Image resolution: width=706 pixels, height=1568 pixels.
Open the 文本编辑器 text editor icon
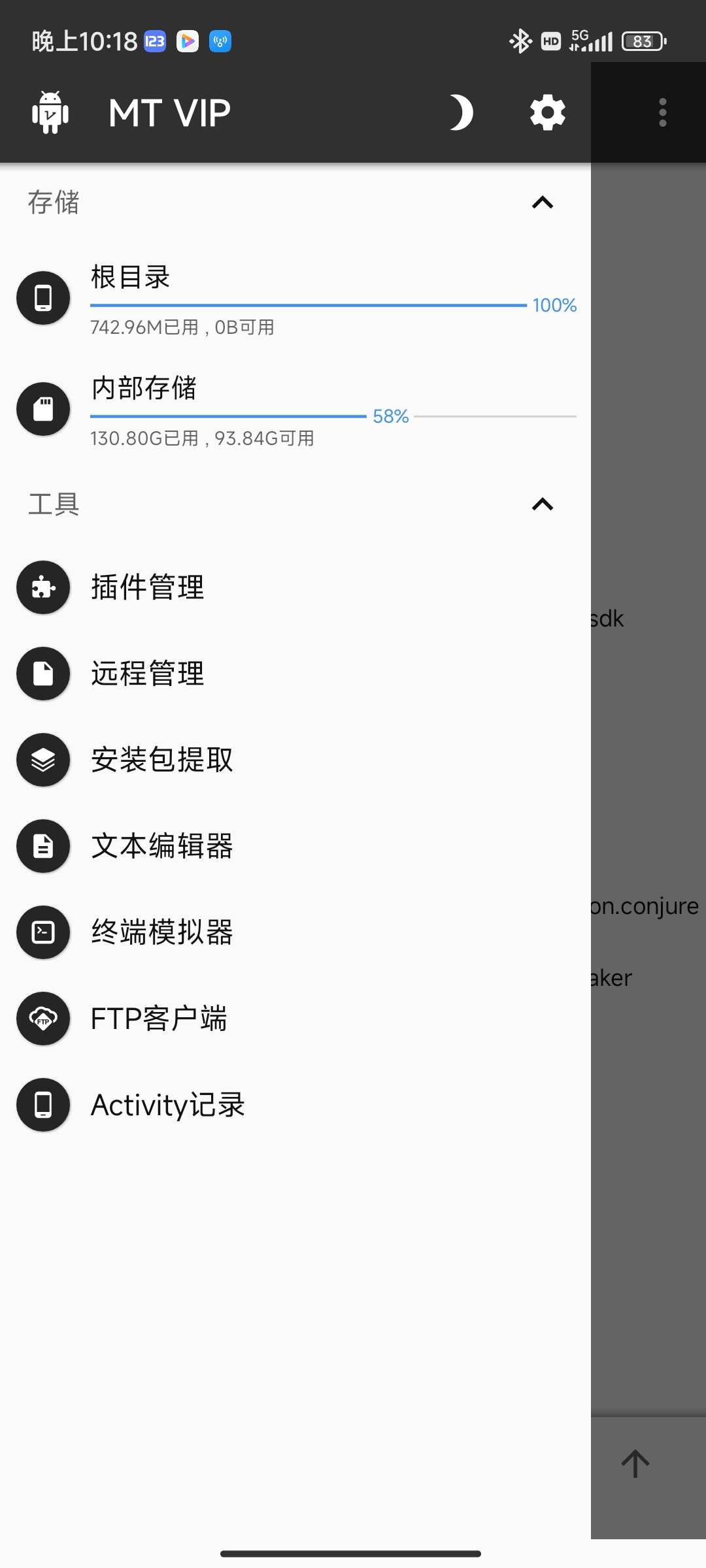click(x=42, y=846)
